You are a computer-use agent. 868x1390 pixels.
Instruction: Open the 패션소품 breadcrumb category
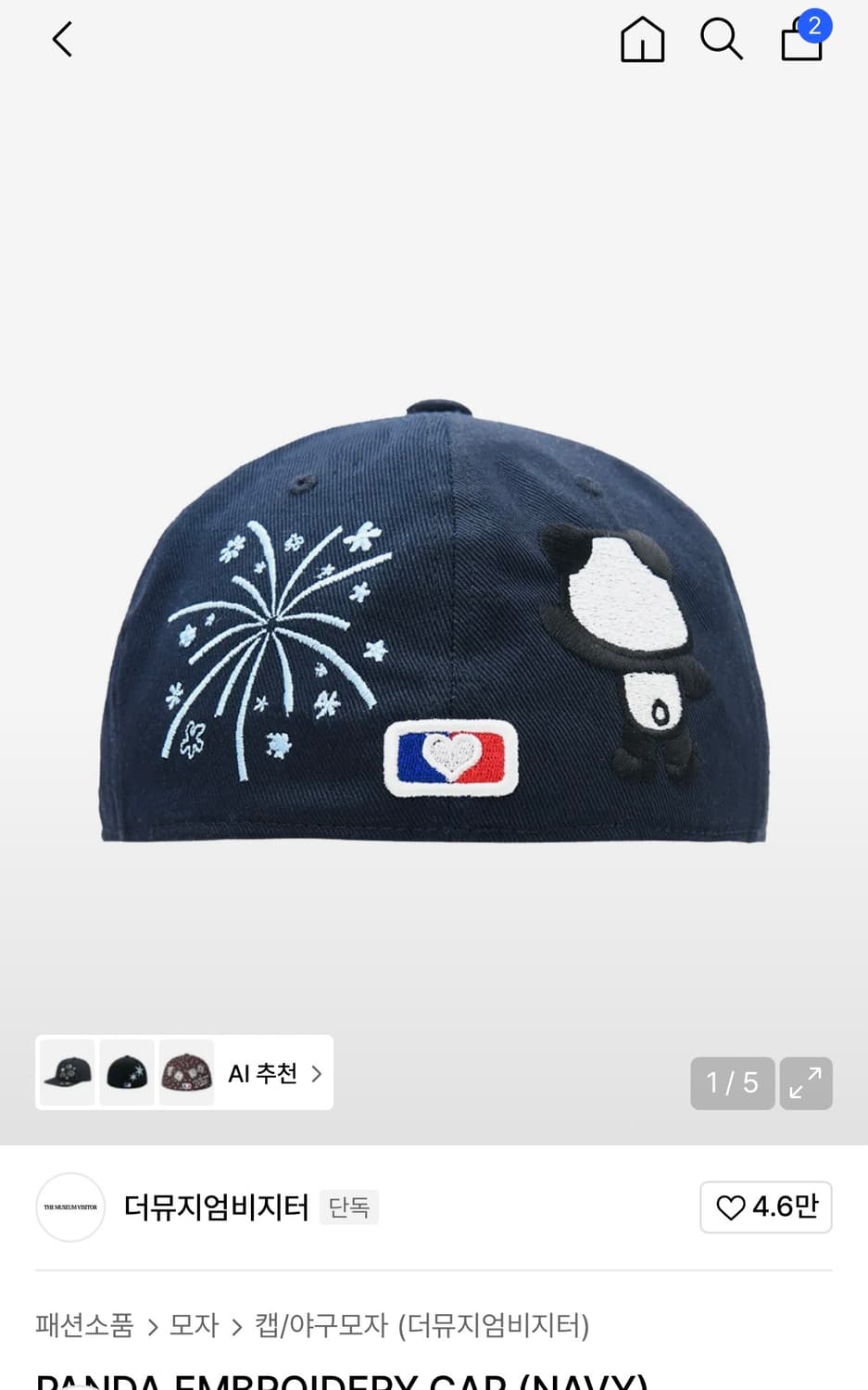[x=84, y=1325]
